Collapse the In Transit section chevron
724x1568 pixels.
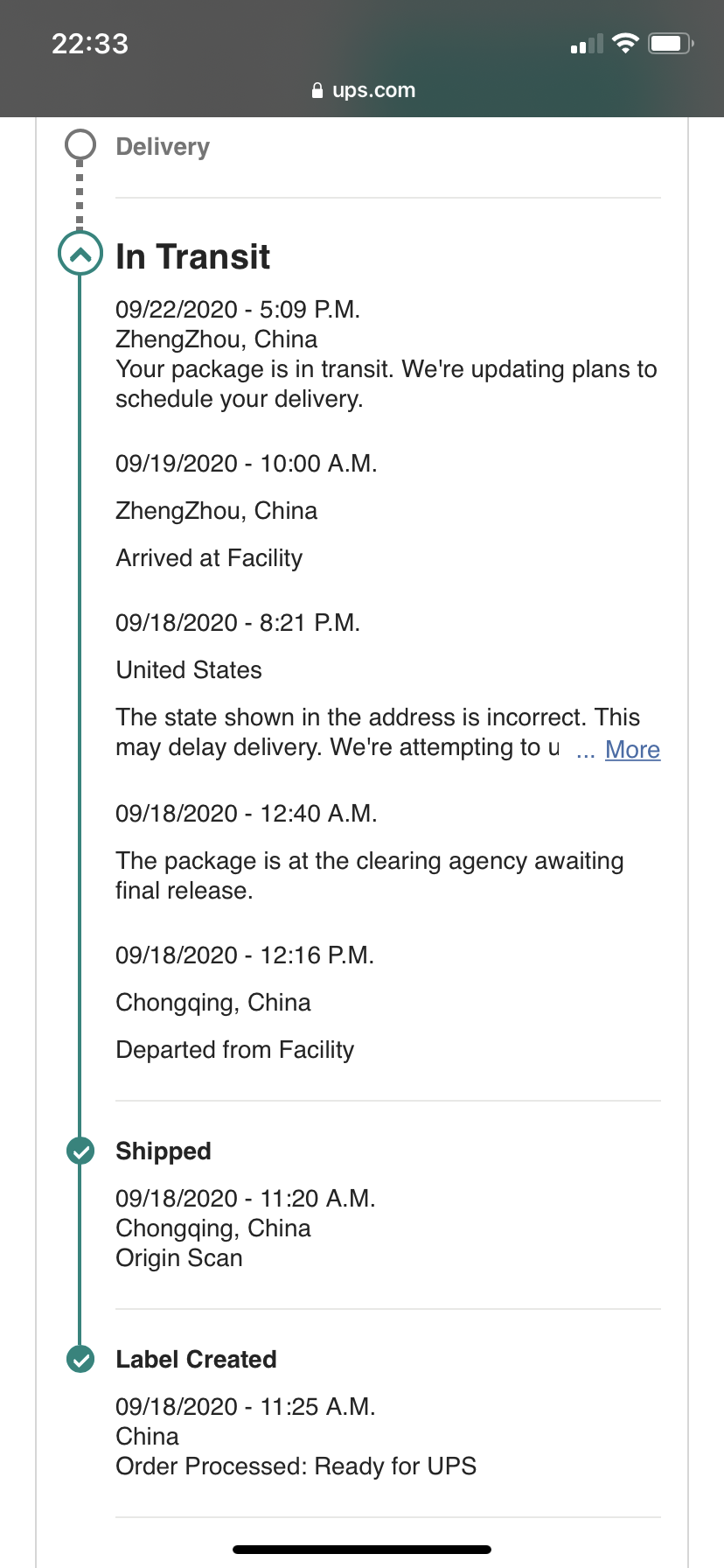point(80,254)
